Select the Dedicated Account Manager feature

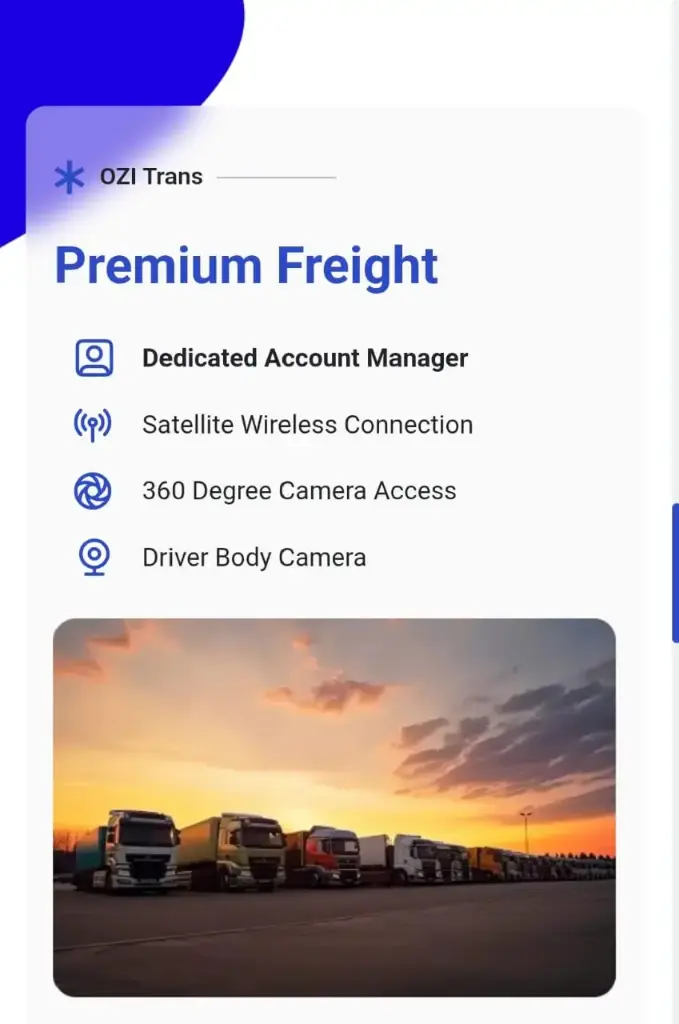point(305,358)
